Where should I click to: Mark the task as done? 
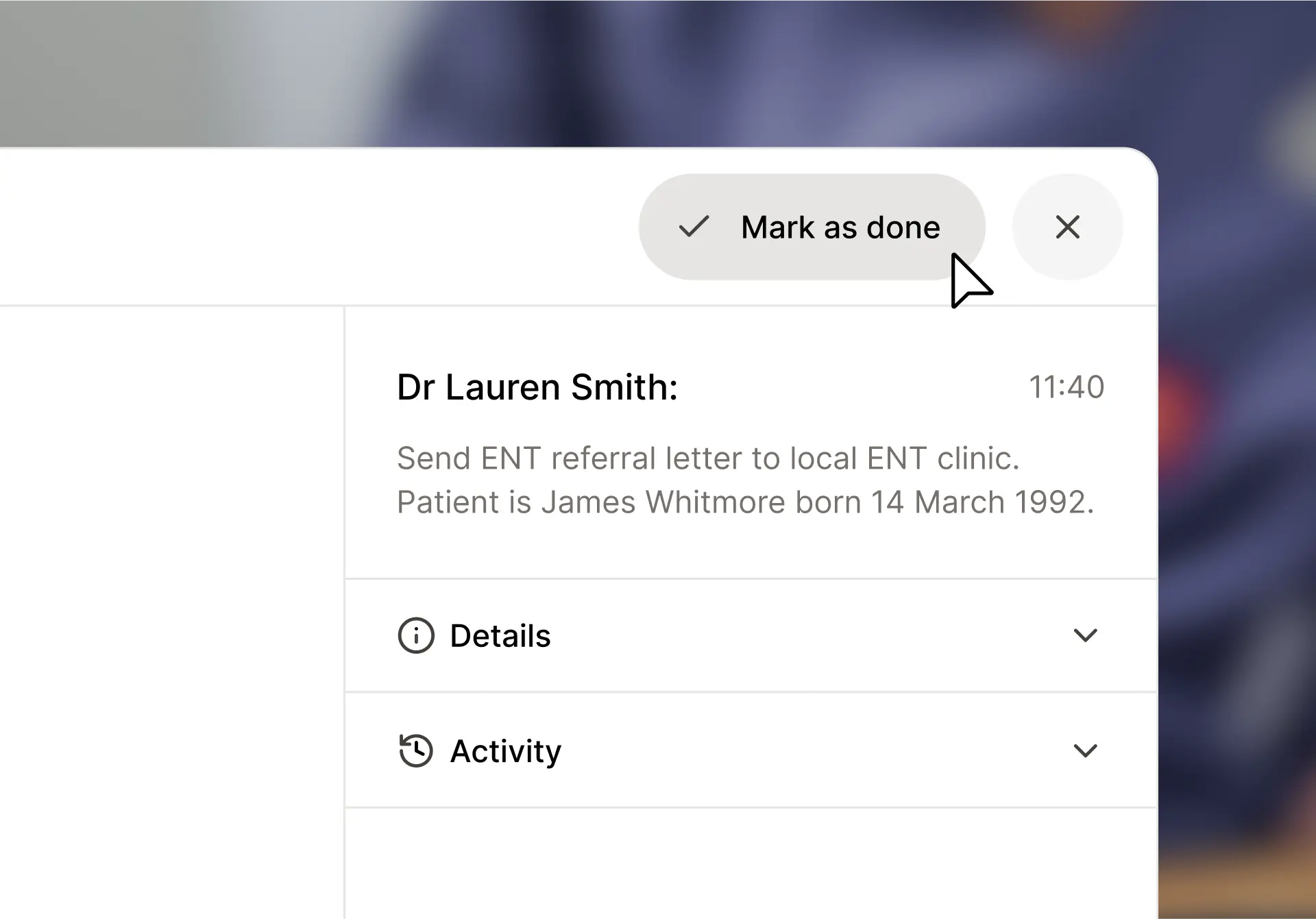click(x=811, y=227)
